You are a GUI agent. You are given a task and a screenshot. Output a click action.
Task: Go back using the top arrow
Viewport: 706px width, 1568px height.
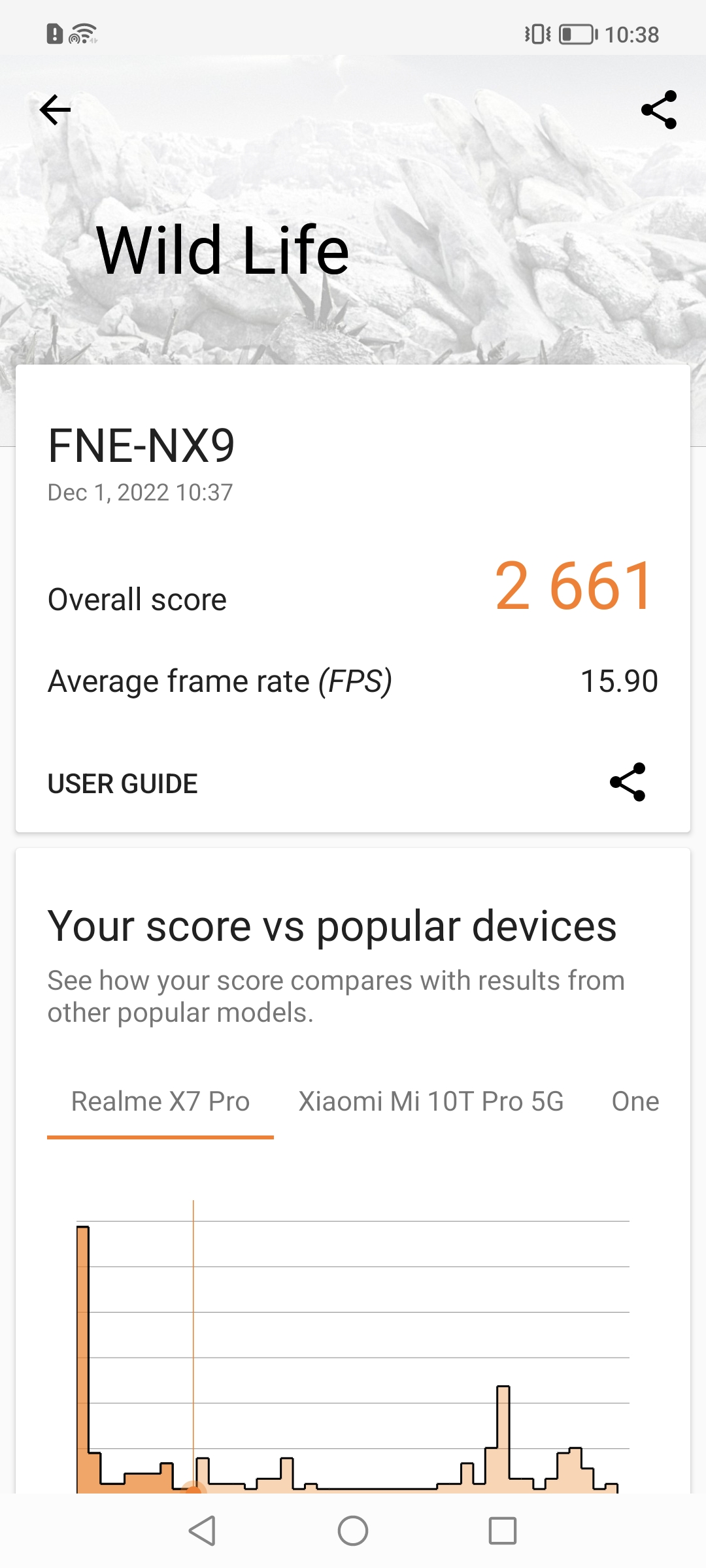click(55, 110)
